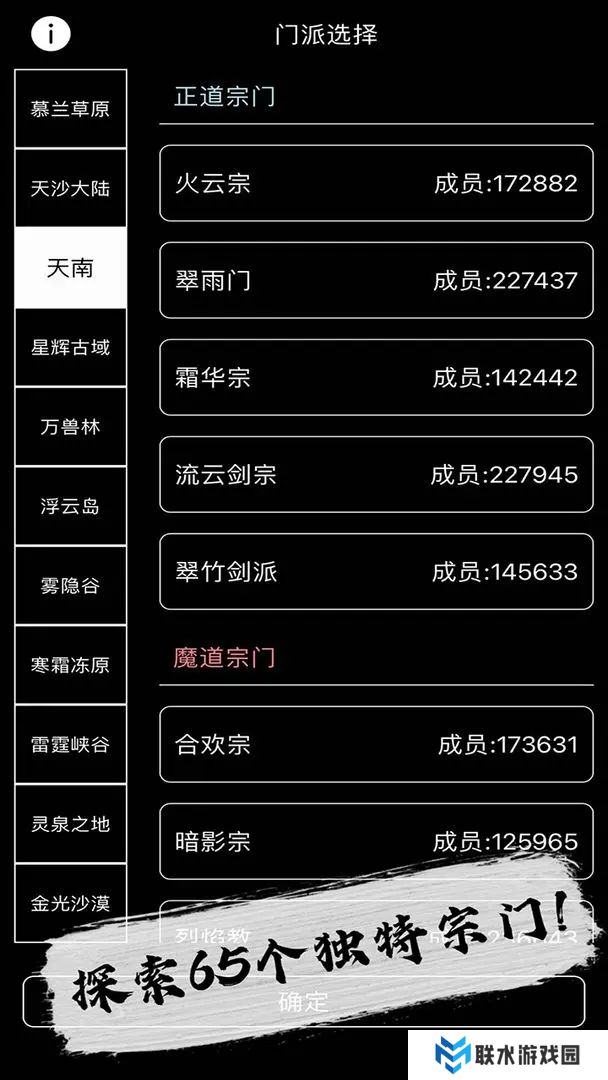The height and width of the screenshot is (1080, 608).
Task: Pick the 霜华宗 sect
Action: pos(376,378)
